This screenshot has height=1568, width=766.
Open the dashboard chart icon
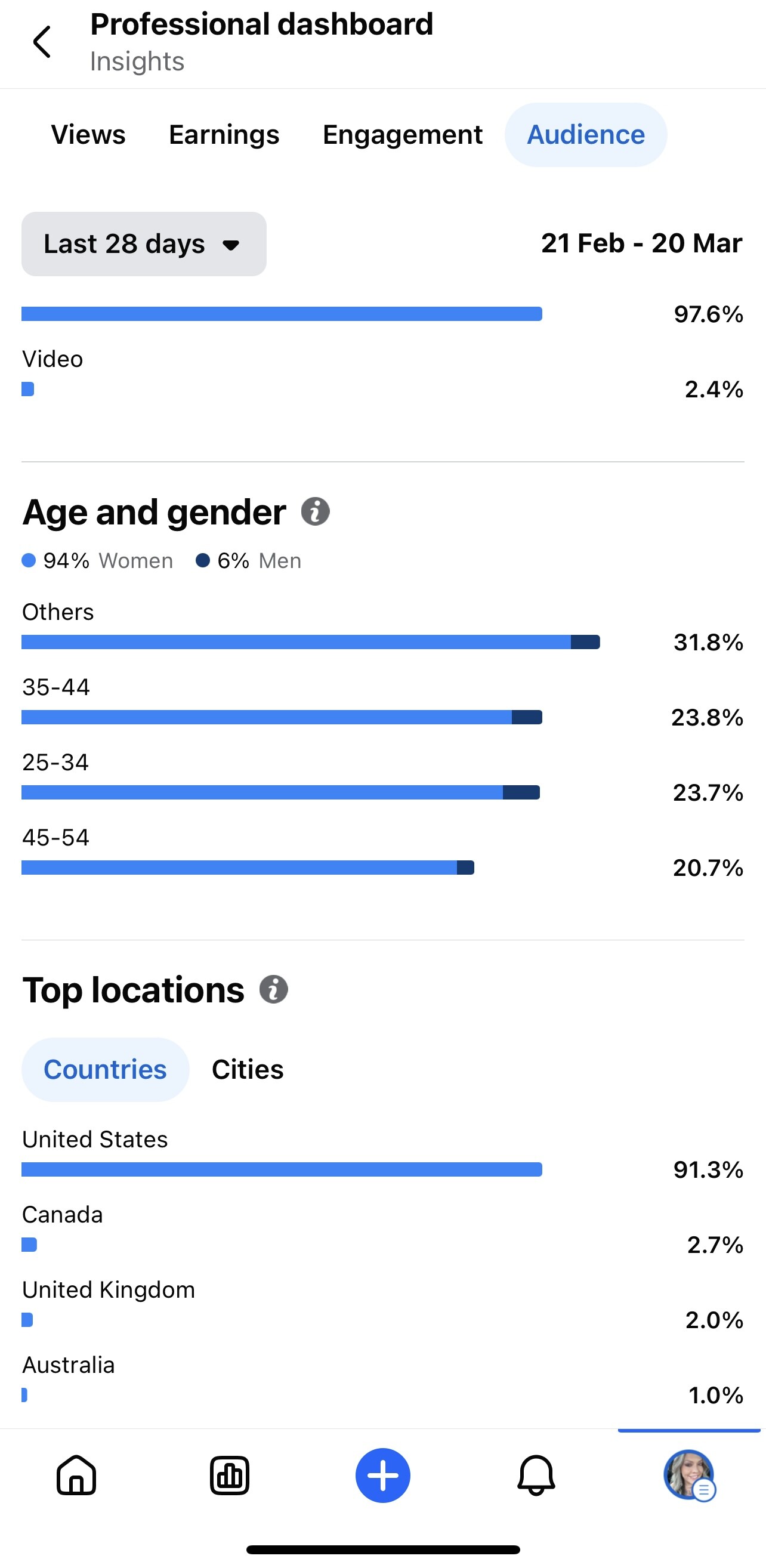(229, 1475)
